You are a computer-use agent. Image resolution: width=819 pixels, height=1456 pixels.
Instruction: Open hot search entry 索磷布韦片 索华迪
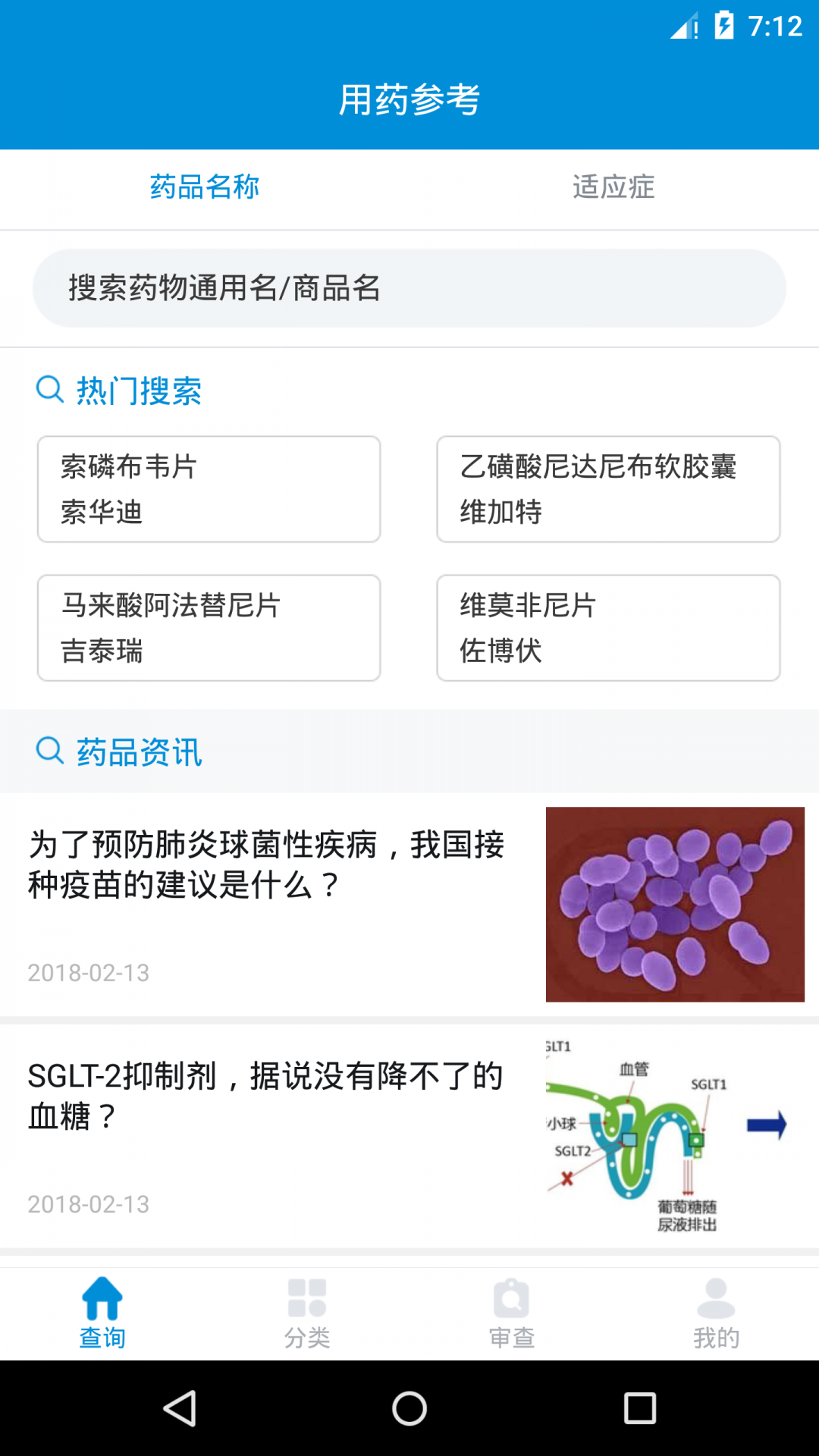coord(209,489)
